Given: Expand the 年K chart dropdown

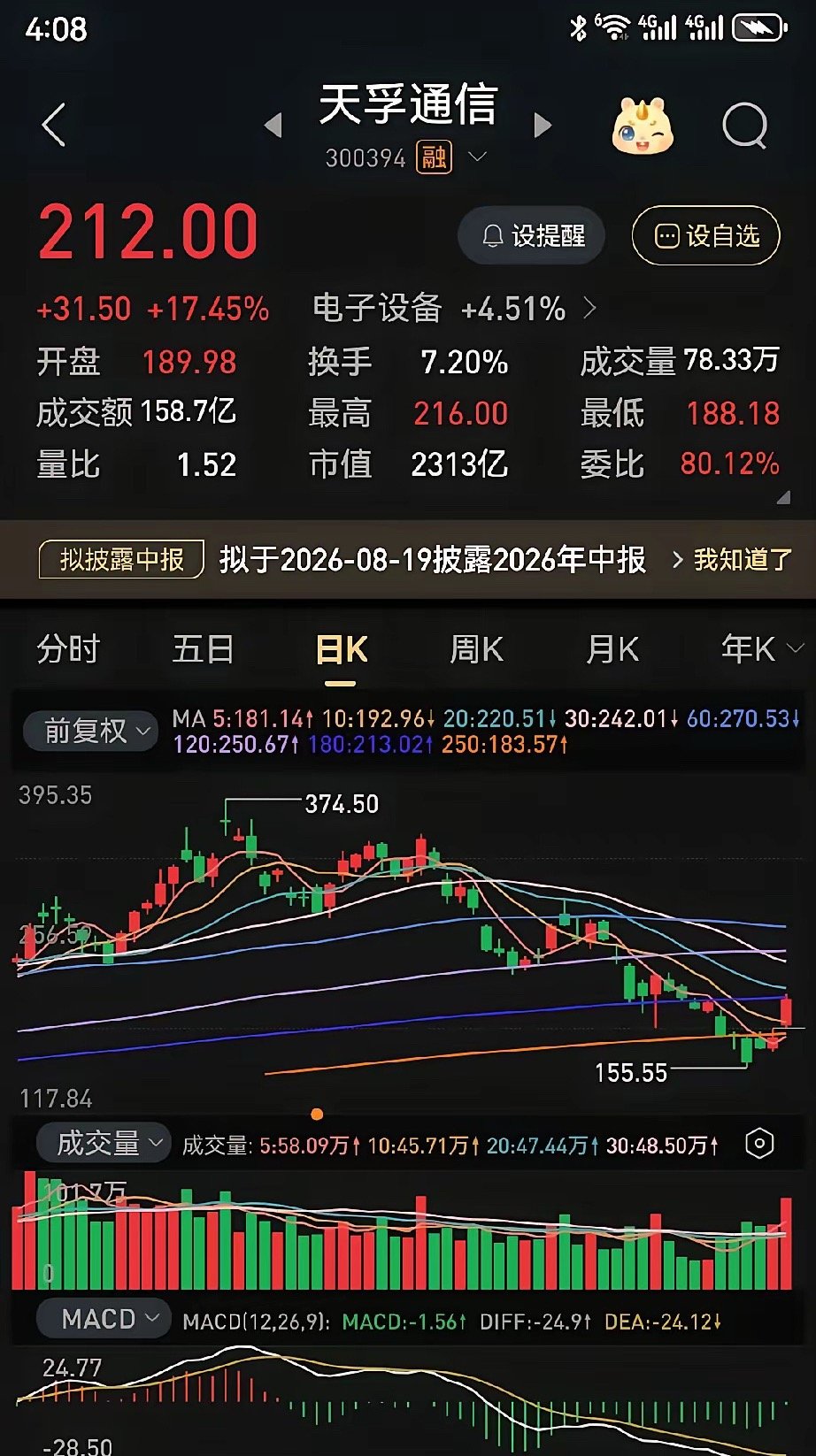Looking at the screenshot, I should (x=762, y=649).
